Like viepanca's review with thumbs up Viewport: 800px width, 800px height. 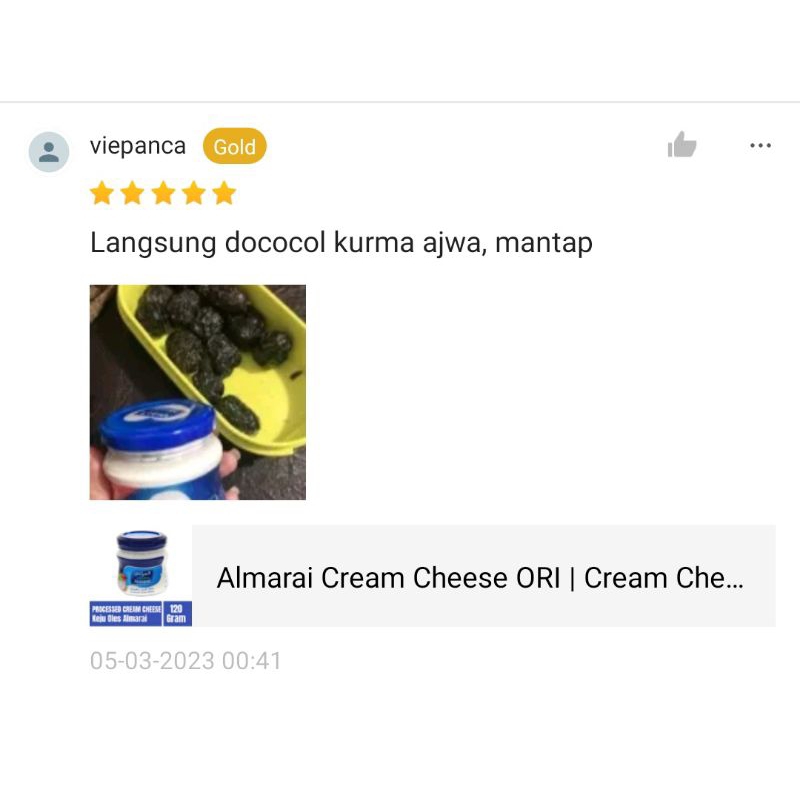coord(682,146)
